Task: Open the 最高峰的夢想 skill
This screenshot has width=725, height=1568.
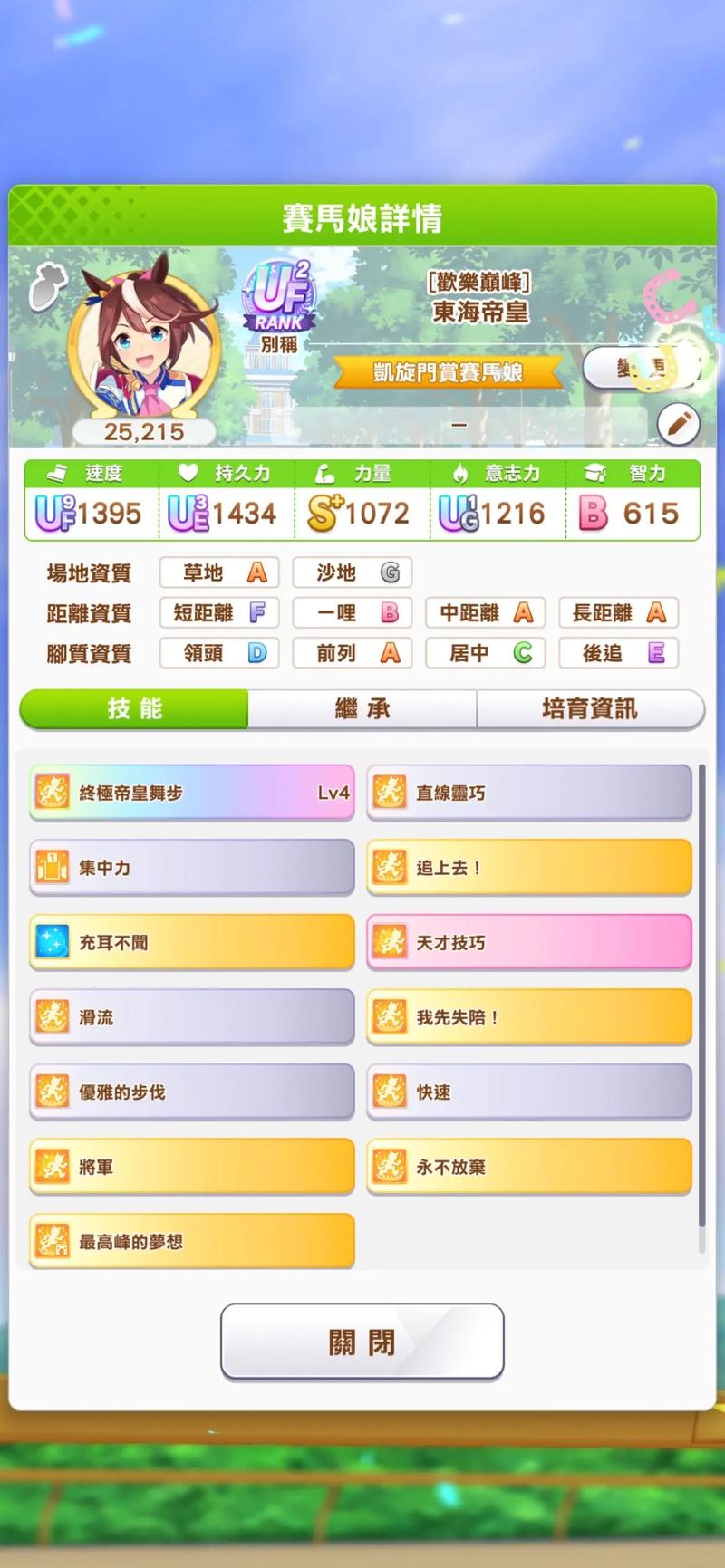Action: click(192, 1241)
